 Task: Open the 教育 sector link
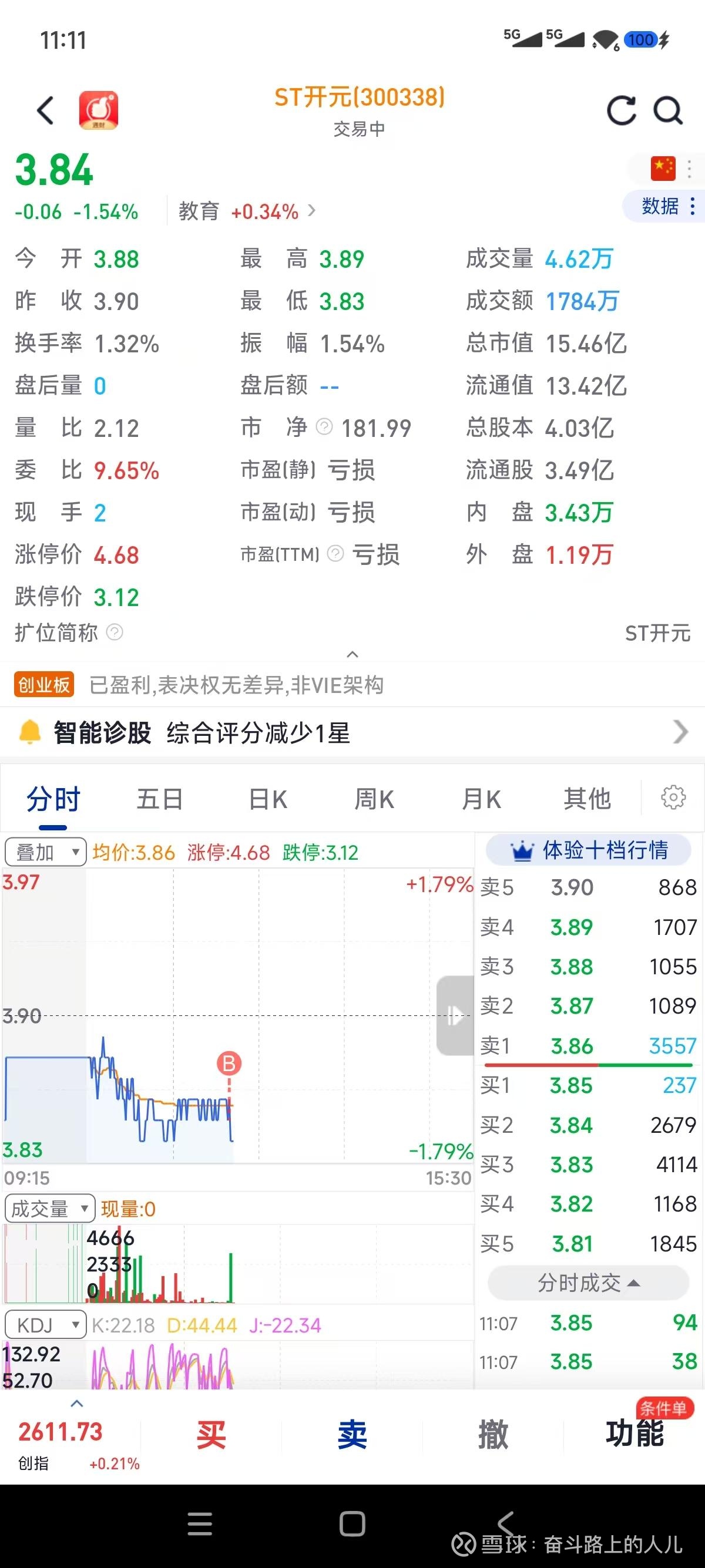tap(247, 212)
